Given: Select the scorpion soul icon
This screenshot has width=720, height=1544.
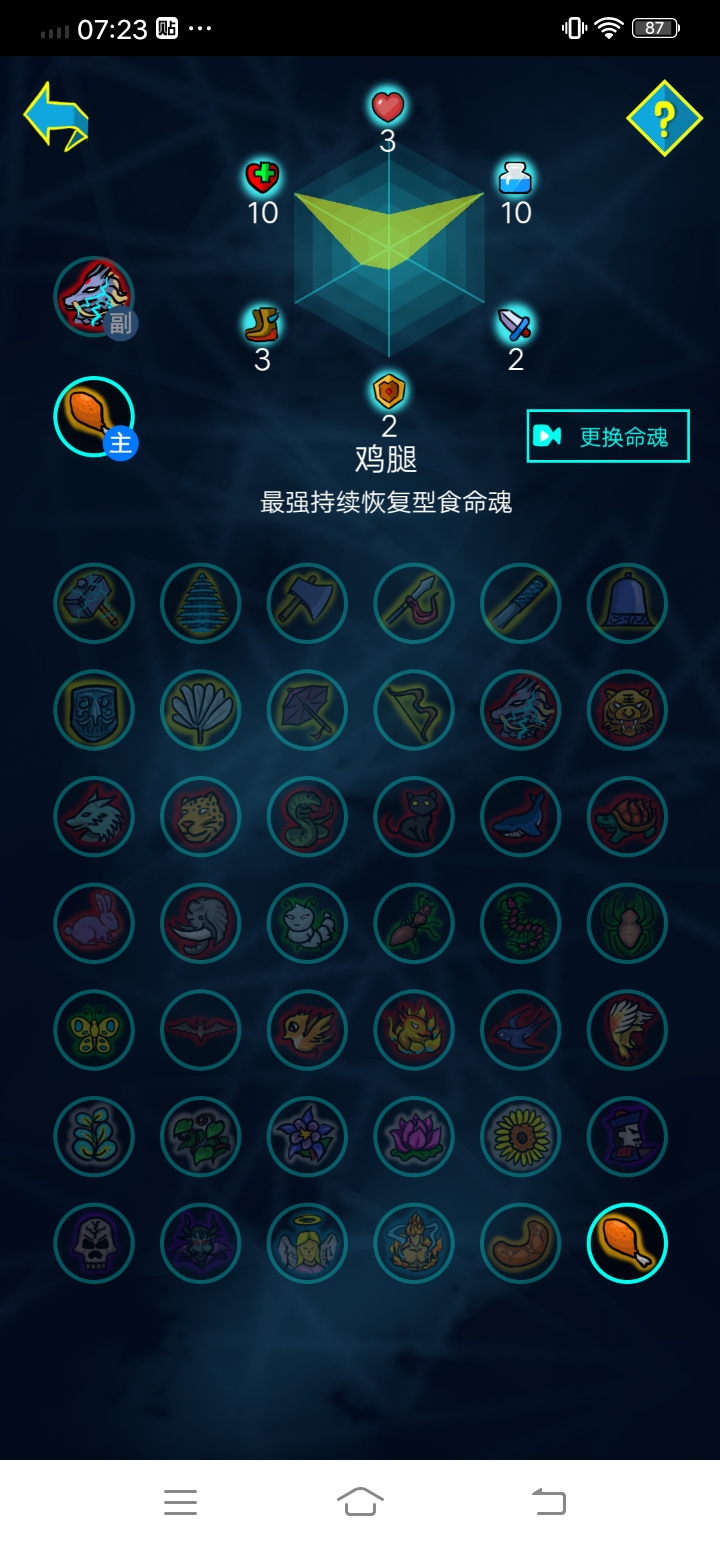Looking at the screenshot, I should tap(520, 924).
